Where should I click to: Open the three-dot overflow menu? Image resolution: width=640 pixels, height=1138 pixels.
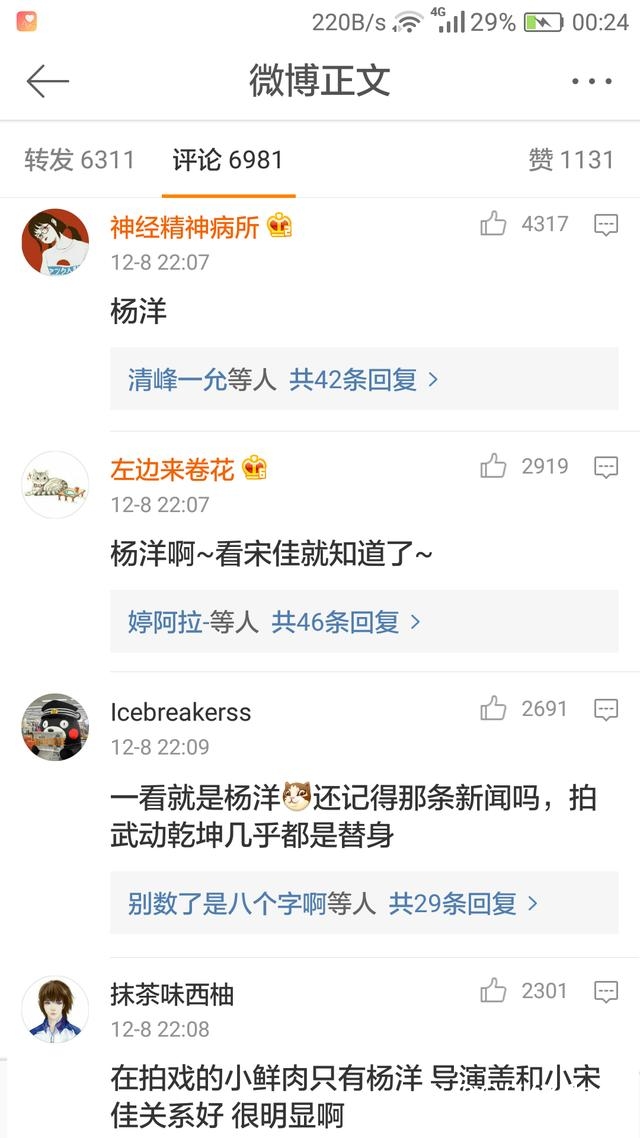[x=591, y=82]
